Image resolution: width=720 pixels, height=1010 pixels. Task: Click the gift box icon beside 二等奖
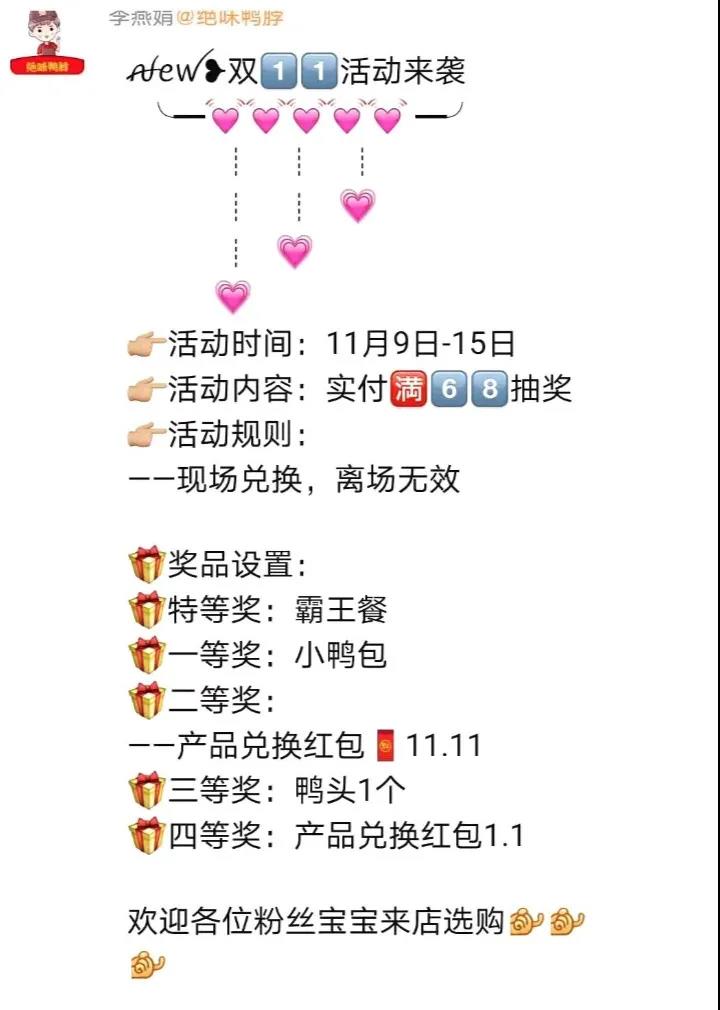[x=146, y=700]
